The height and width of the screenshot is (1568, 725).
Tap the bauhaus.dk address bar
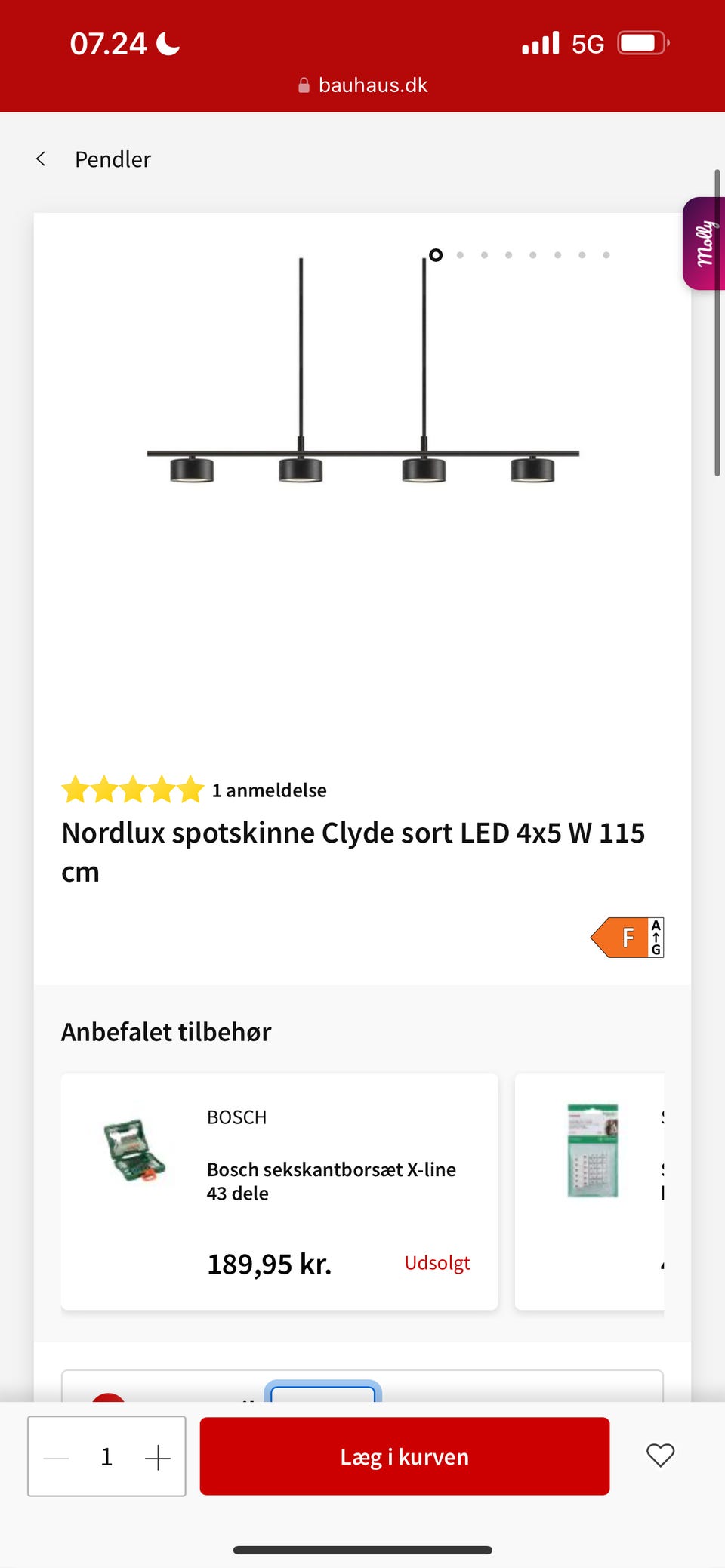362,85
